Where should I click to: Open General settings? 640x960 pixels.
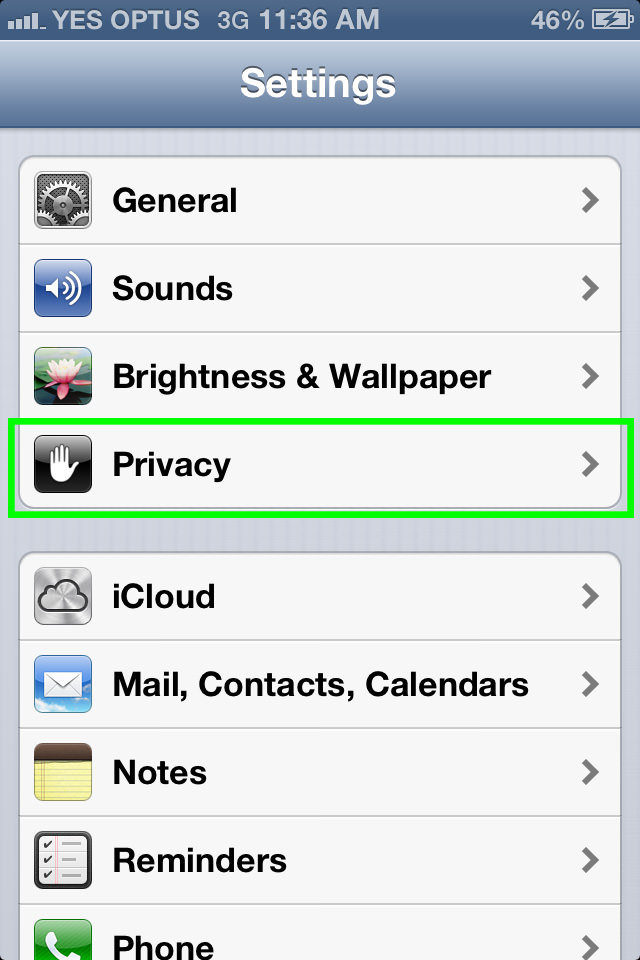point(320,201)
